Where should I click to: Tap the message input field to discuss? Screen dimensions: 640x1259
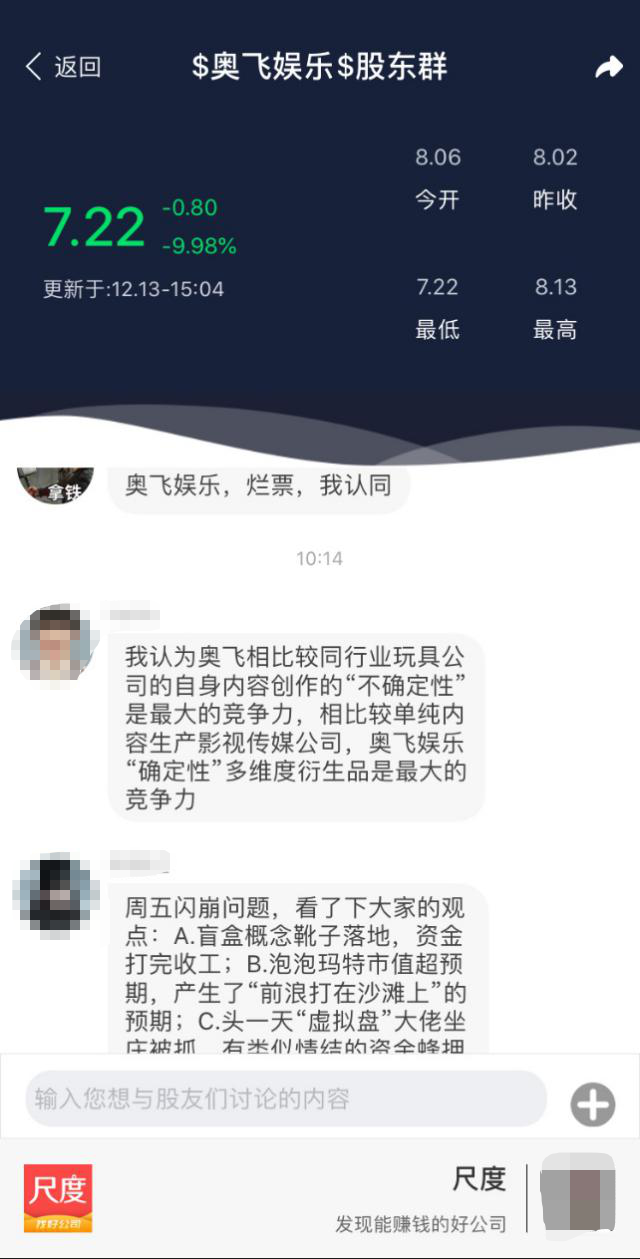tap(286, 1099)
